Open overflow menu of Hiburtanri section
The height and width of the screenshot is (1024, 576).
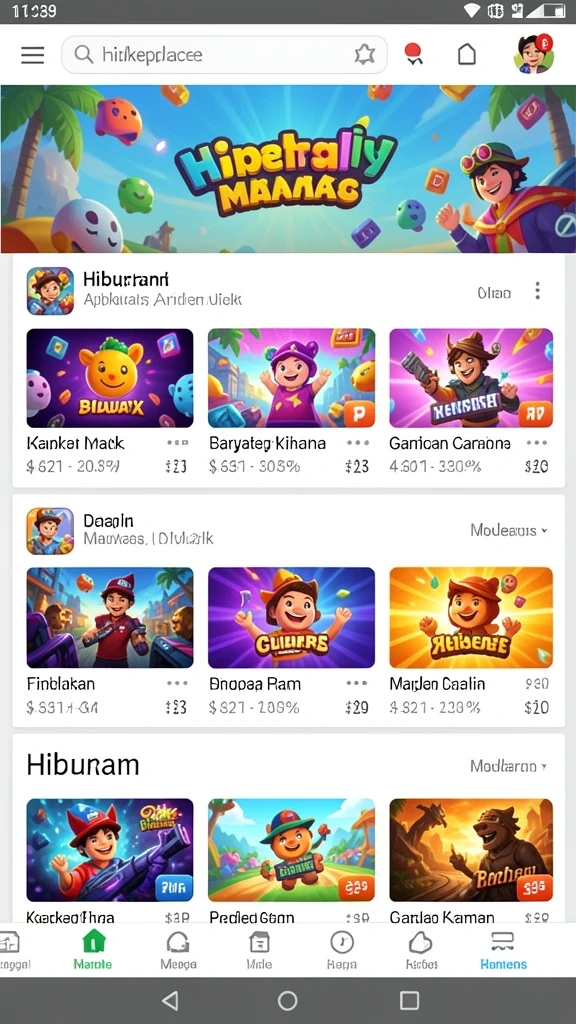pos(537,291)
